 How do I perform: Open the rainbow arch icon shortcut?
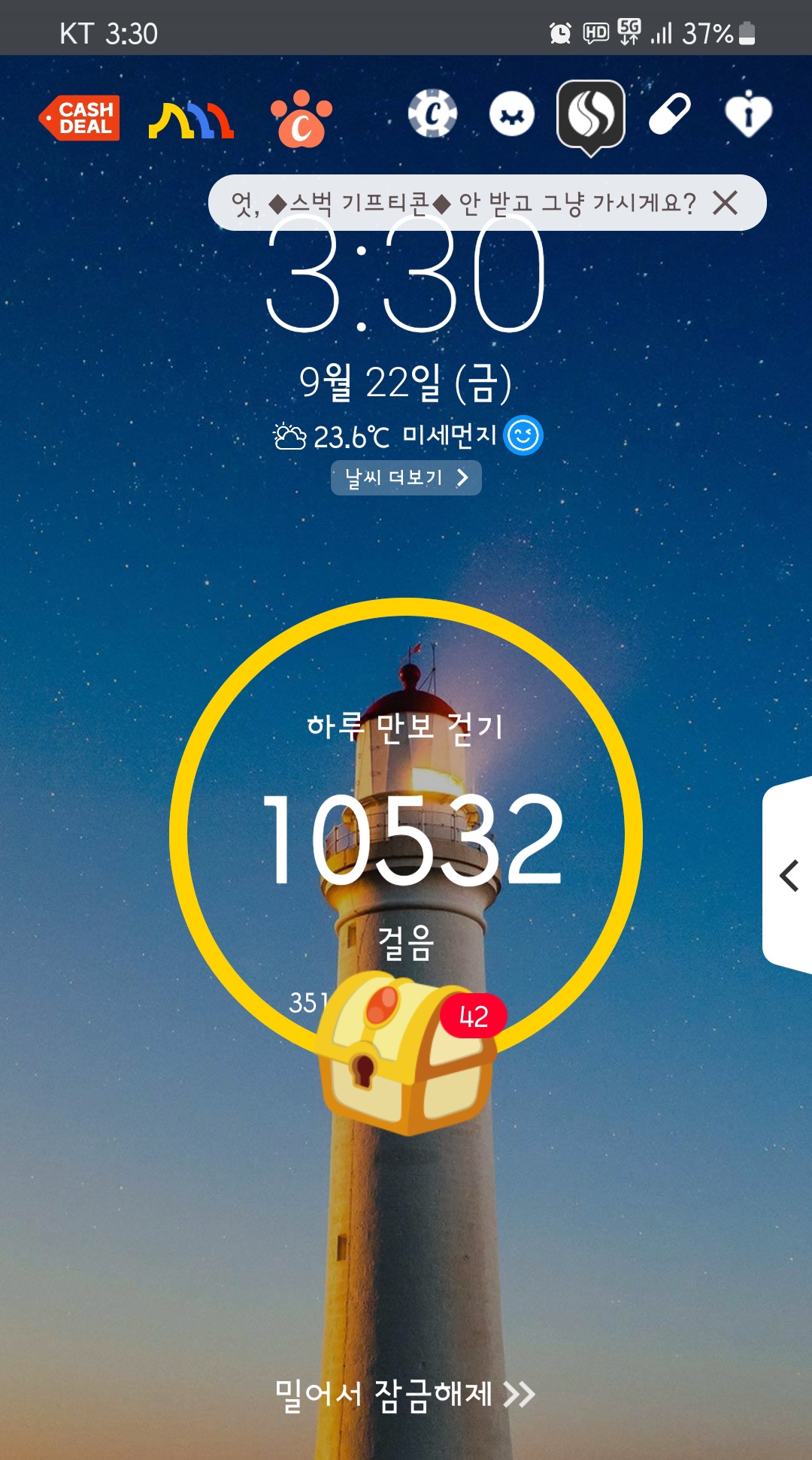click(191, 120)
